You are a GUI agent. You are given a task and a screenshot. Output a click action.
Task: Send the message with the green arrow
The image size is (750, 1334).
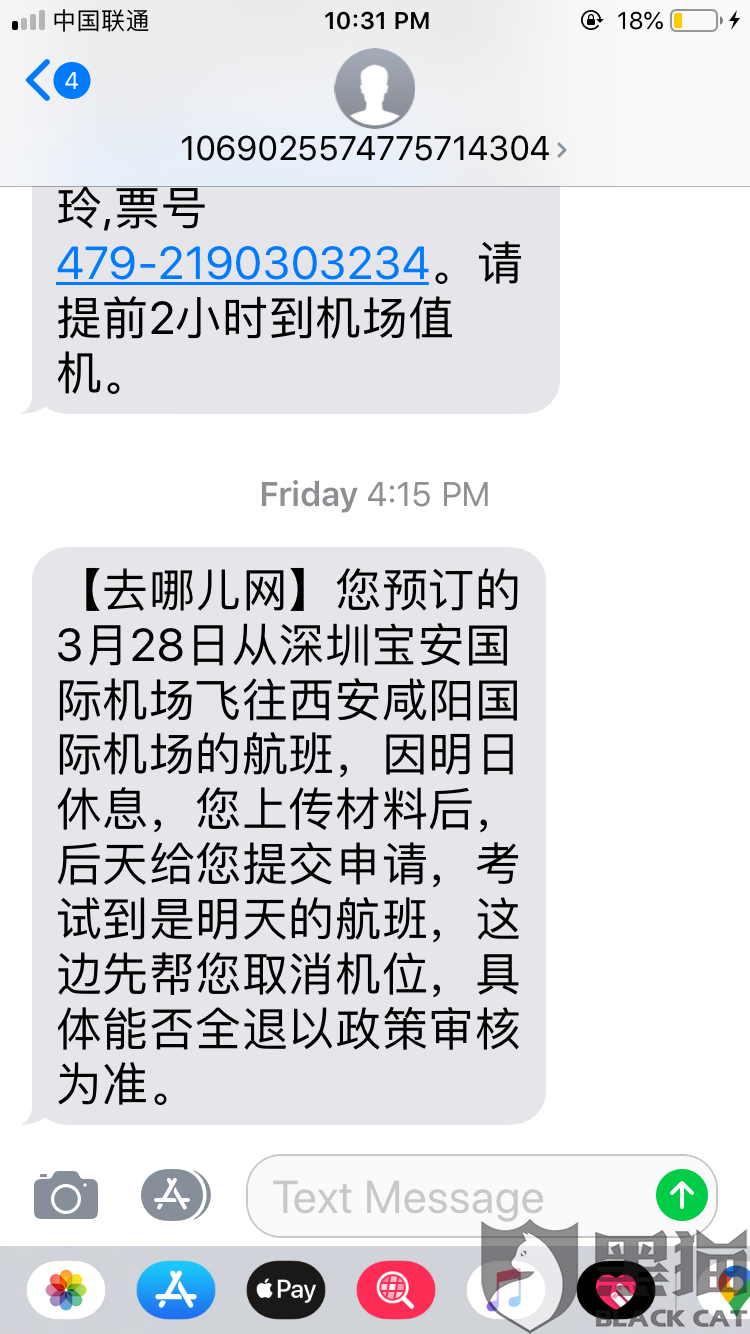(682, 1195)
